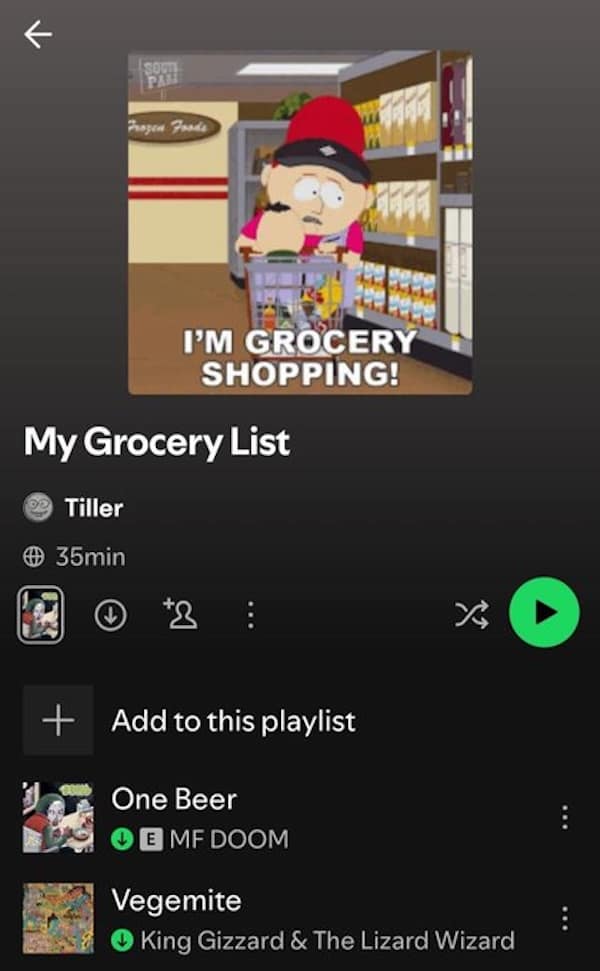600x971 pixels.
Task: Open options for One Beer
Action: [x=564, y=817]
